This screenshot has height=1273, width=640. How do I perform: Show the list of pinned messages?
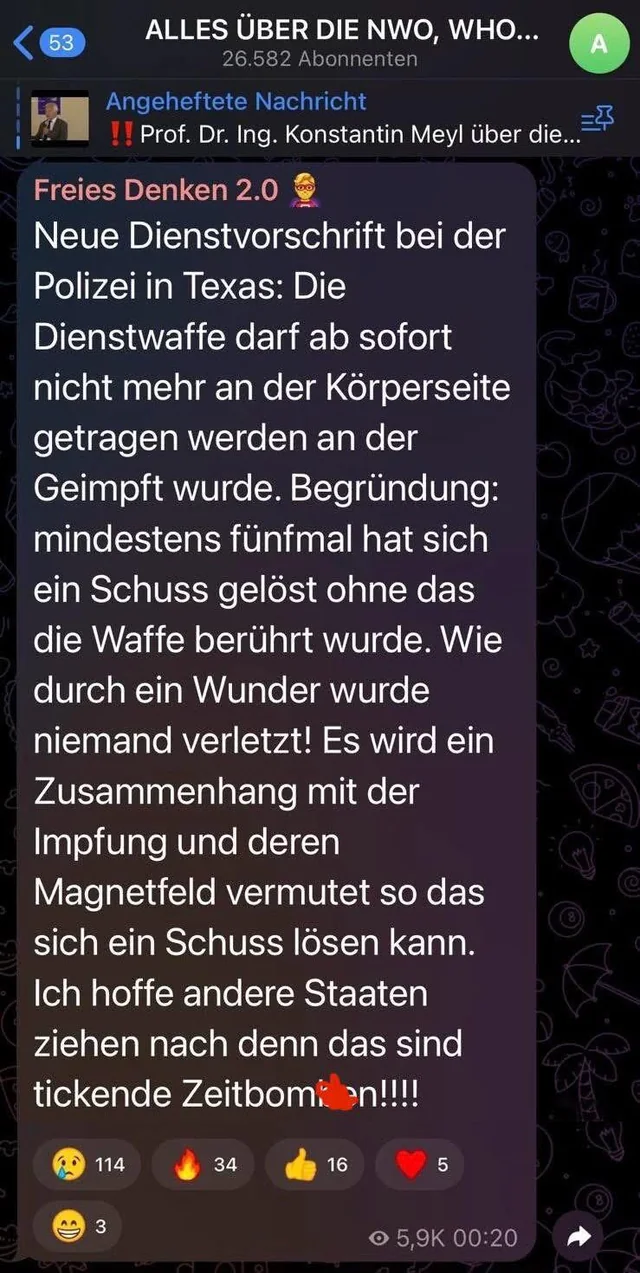point(597,119)
